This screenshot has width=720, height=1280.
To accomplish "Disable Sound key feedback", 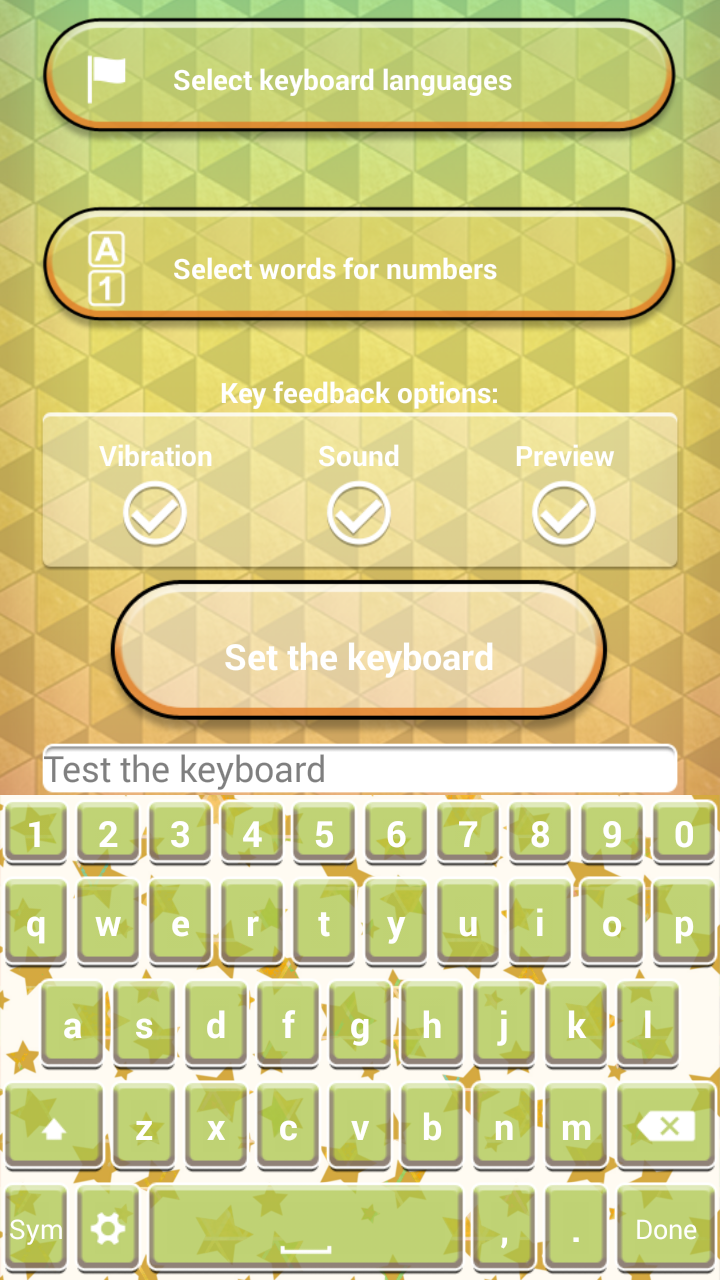I will point(358,513).
